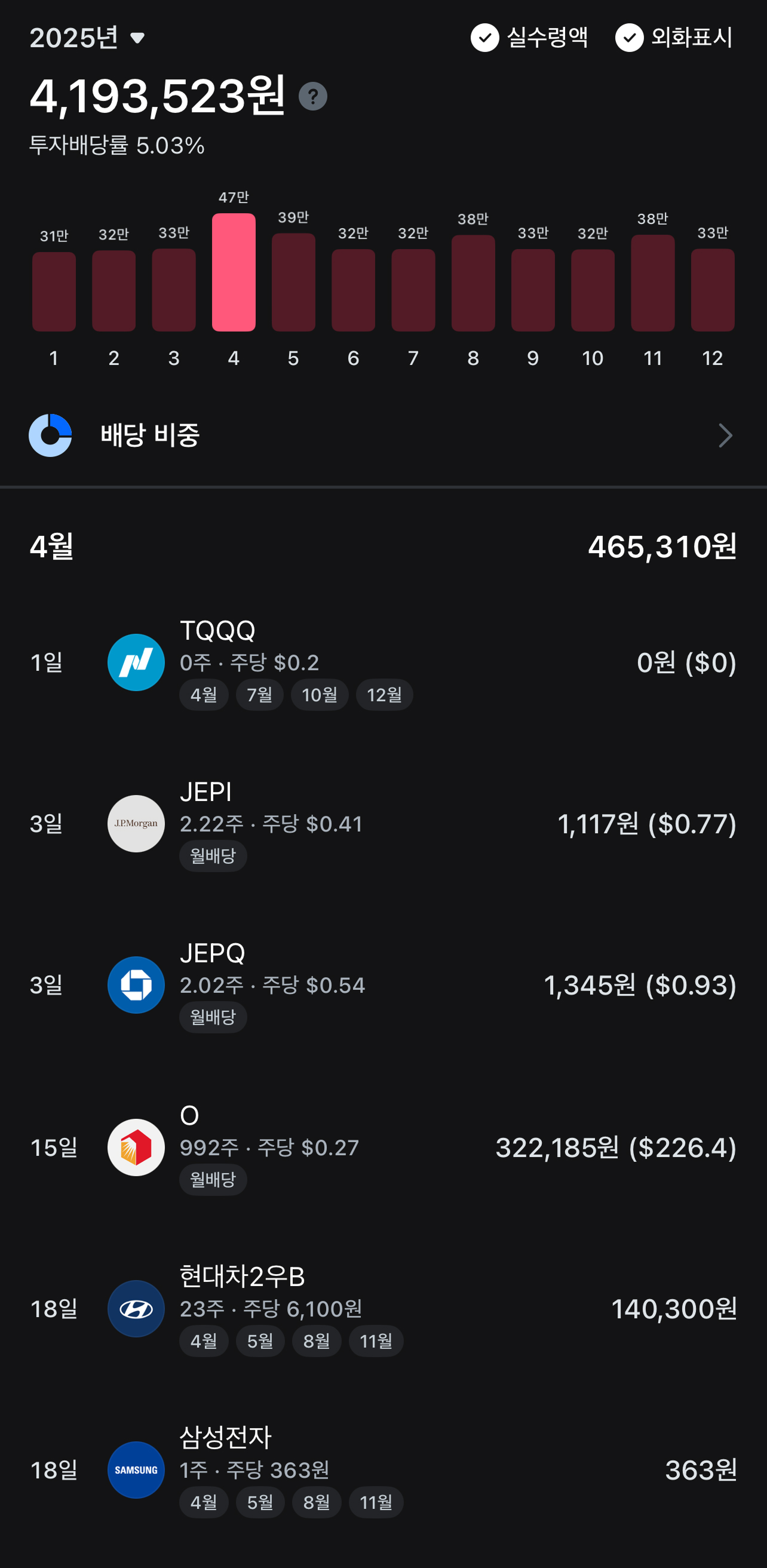
Task: Select the month 8 bar in chart
Action: coord(473,283)
